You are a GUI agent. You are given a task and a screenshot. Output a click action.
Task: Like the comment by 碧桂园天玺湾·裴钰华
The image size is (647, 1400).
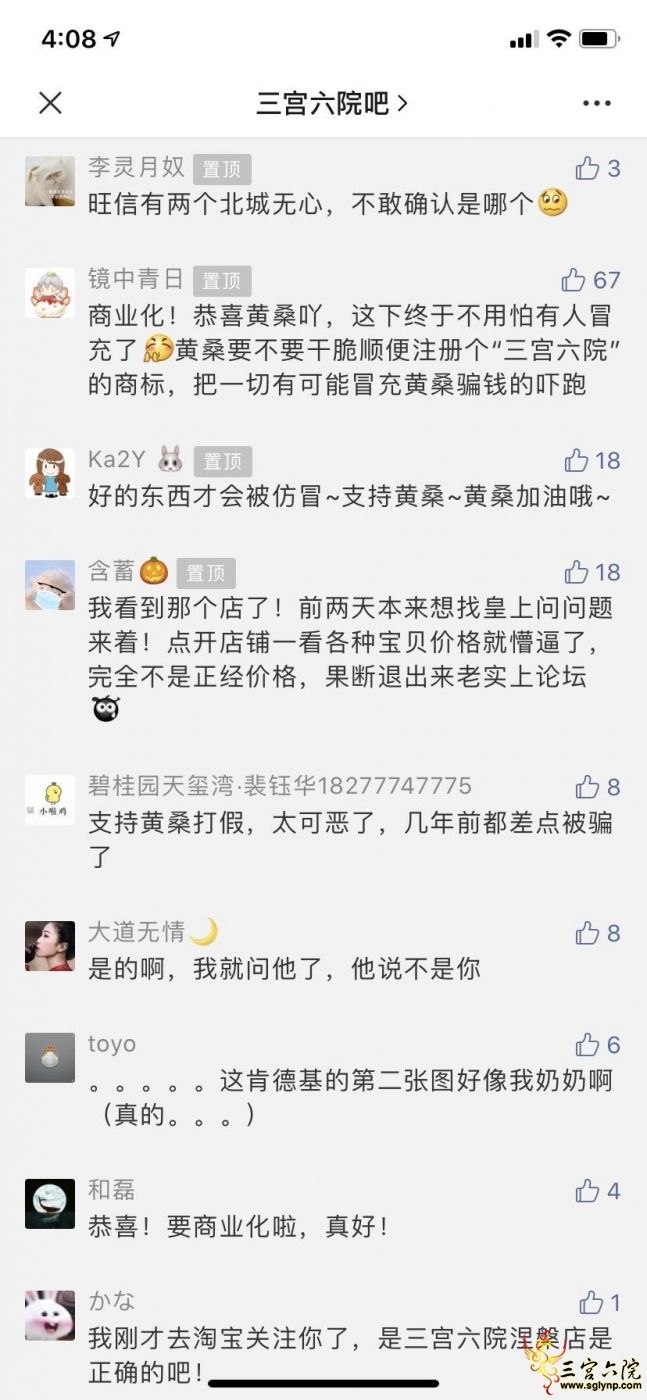(587, 787)
